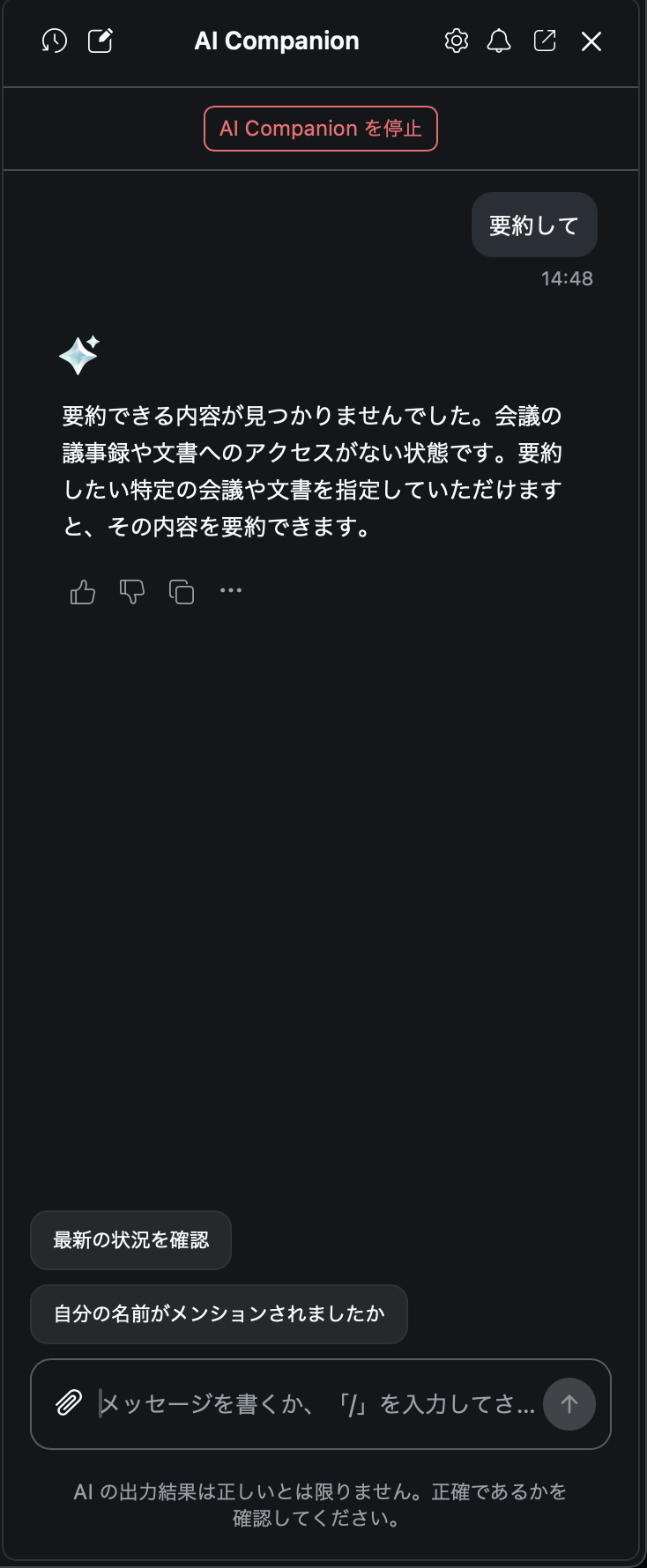Dislike the AI response with thumbs down

point(132,592)
